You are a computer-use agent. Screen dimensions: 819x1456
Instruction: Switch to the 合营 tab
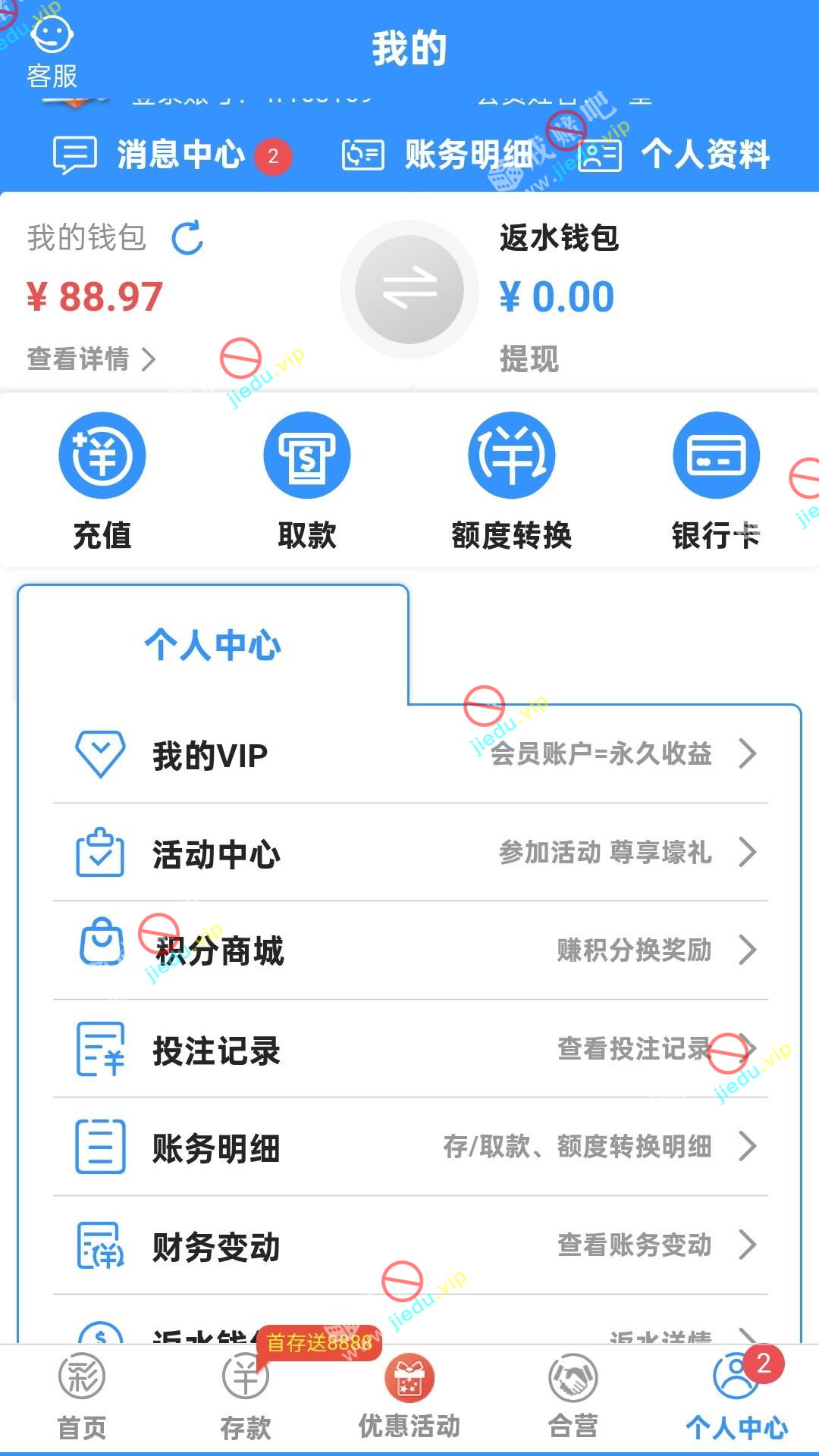click(x=573, y=1396)
